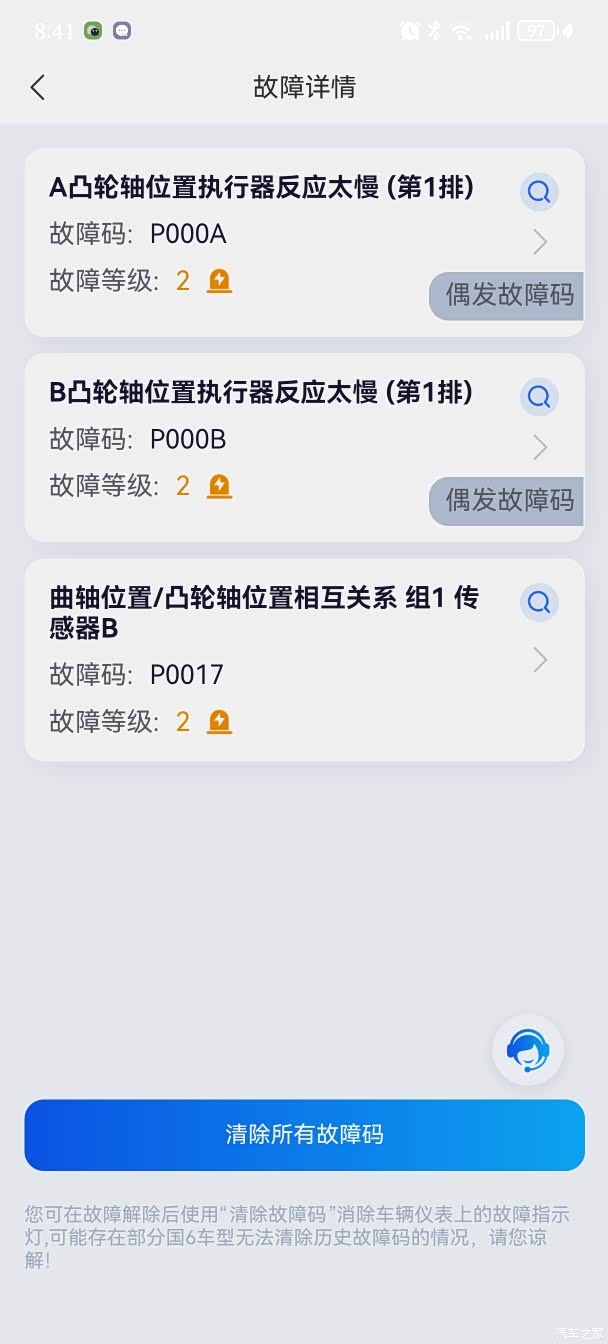Go back from the 故障详情 page
This screenshot has width=608, height=1344.
point(38,87)
